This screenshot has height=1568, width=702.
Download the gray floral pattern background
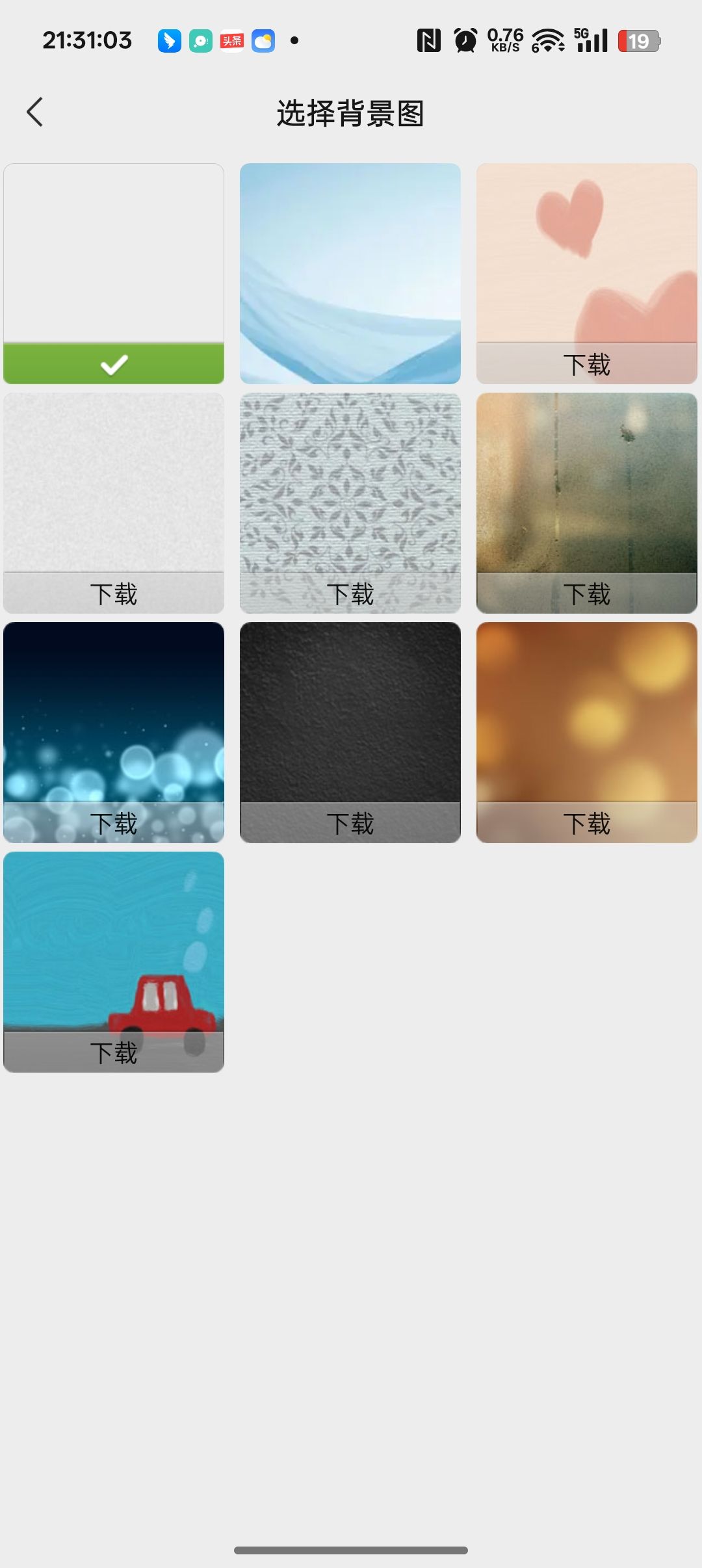350,594
